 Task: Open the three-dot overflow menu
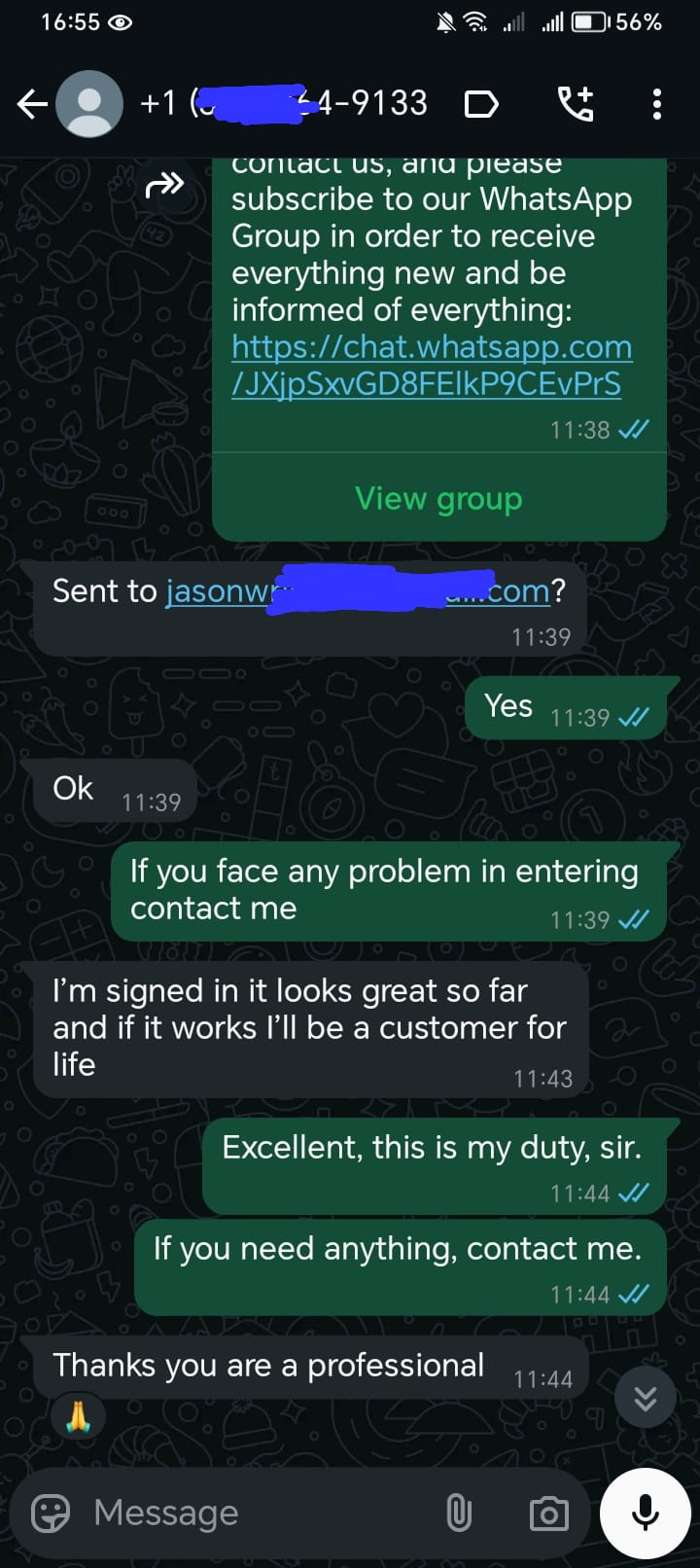[x=657, y=103]
